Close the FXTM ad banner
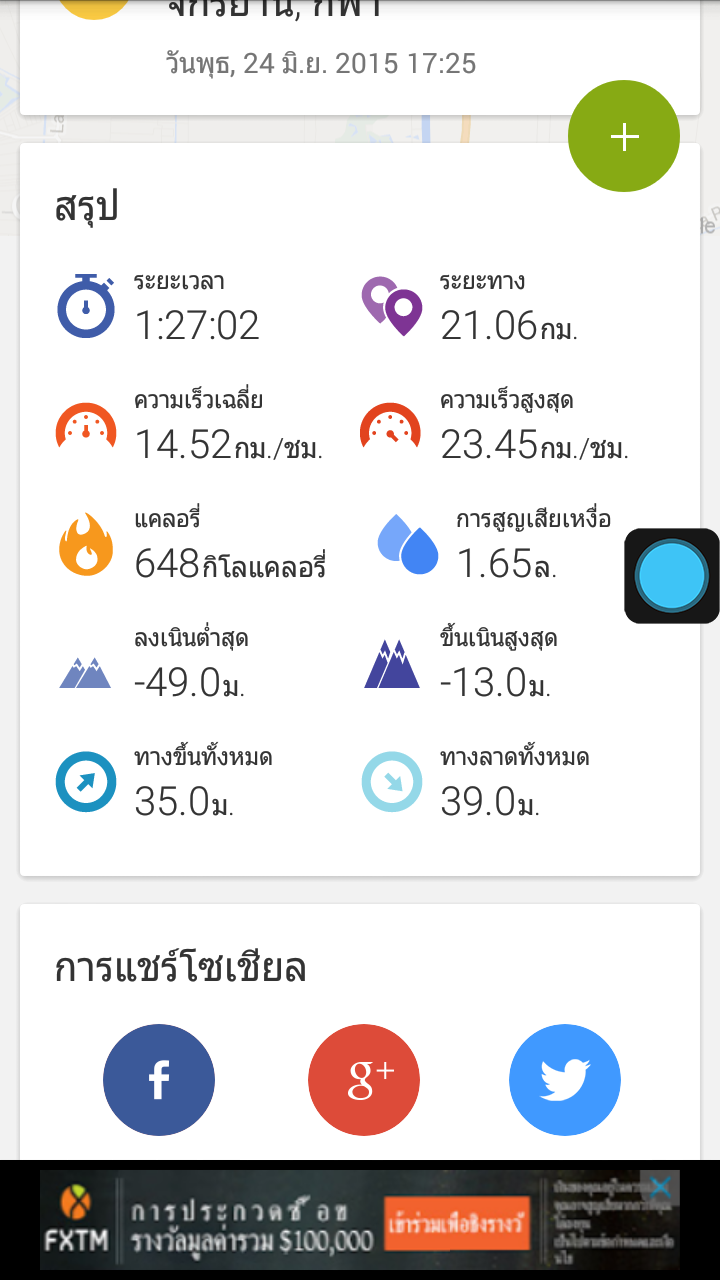The width and height of the screenshot is (720, 1280). (661, 1187)
